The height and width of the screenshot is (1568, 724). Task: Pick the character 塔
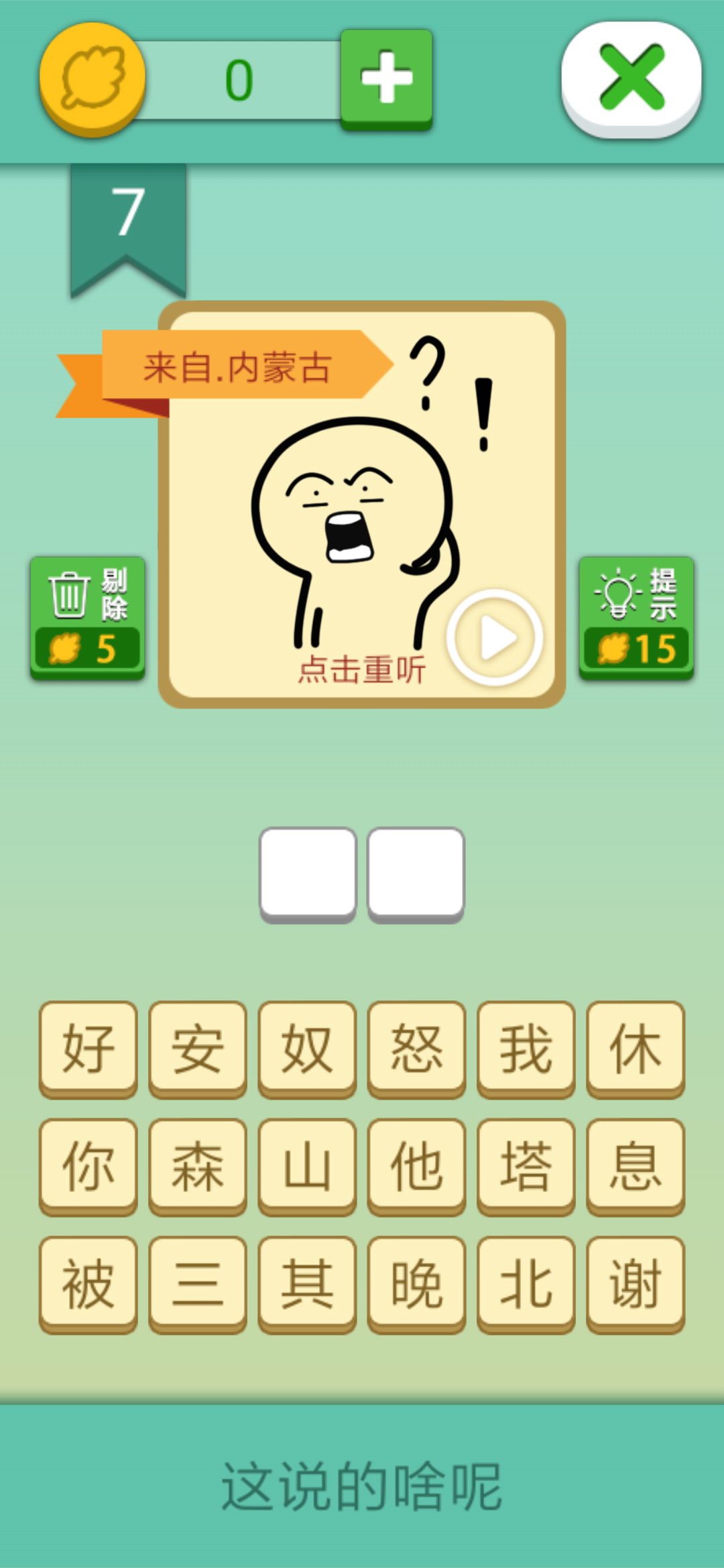pos(526,1166)
